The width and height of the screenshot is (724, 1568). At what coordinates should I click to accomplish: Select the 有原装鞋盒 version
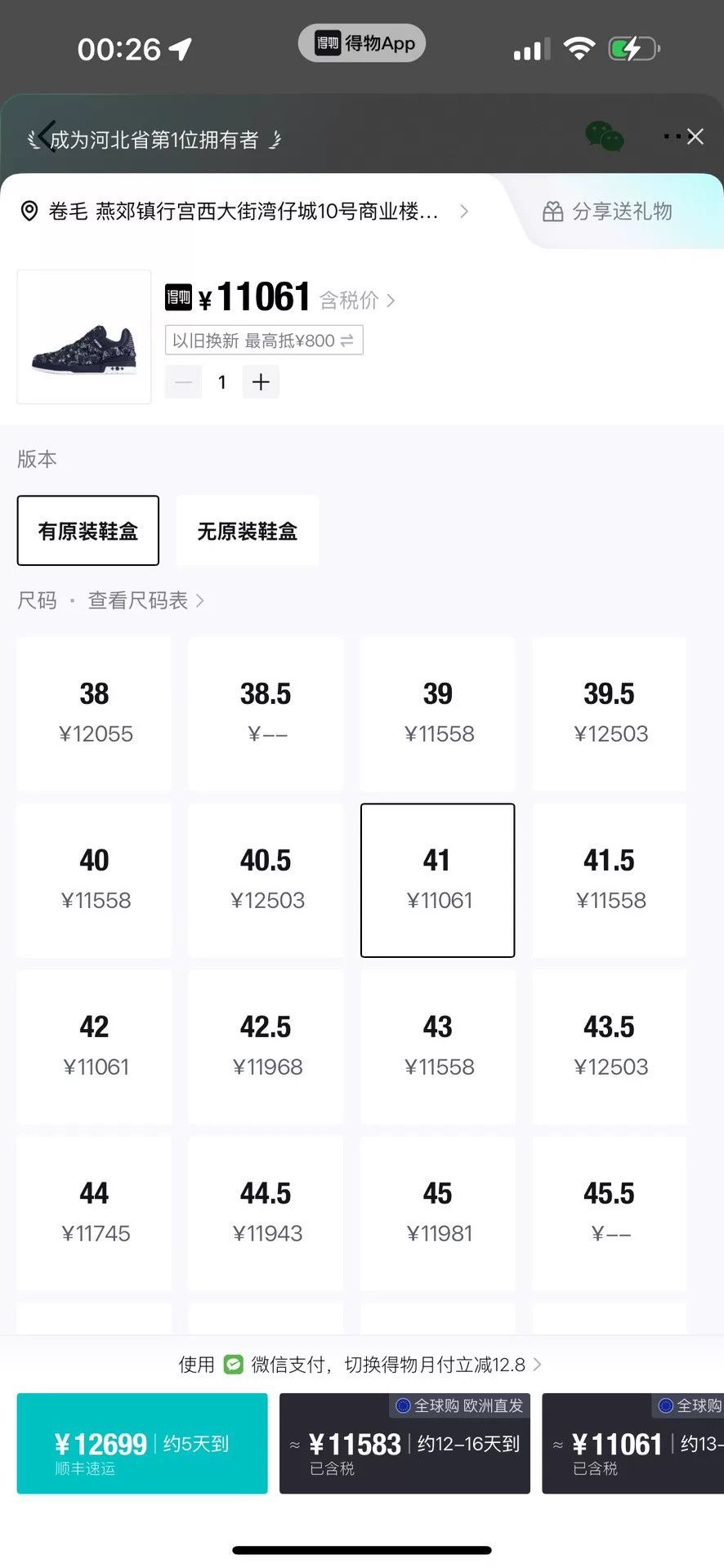click(x=88, y=531)
